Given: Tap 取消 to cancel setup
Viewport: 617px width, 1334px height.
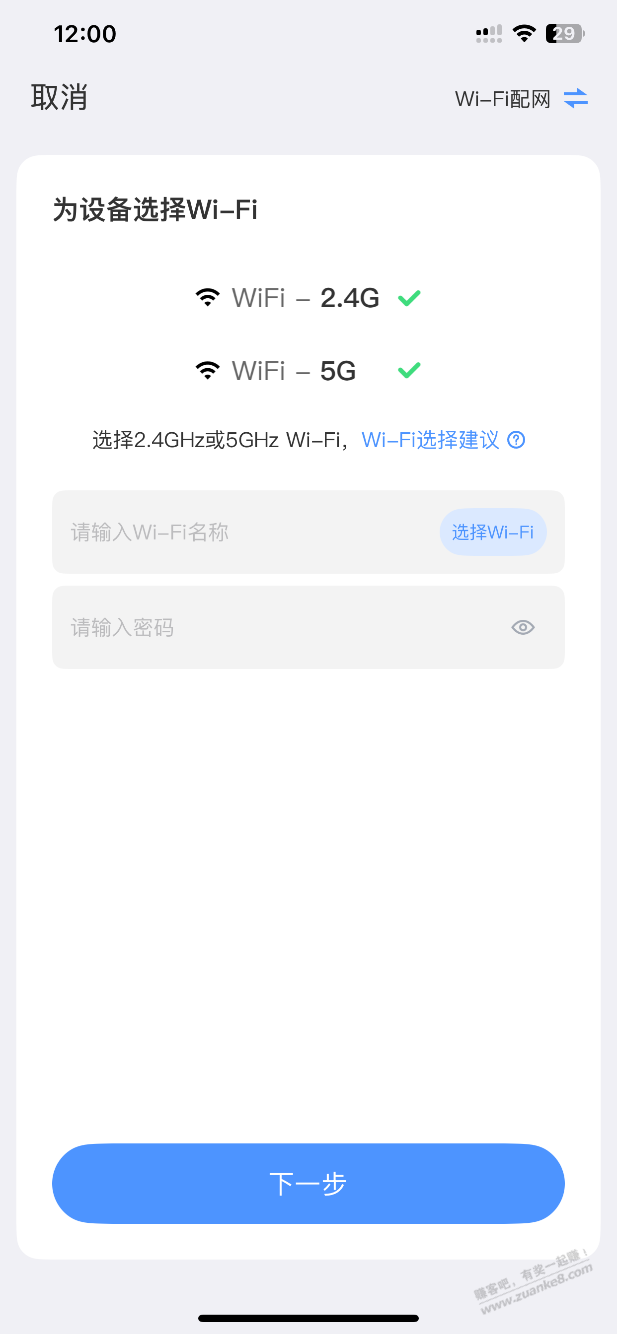Looking at the screenshot, I should coord(59,97).
